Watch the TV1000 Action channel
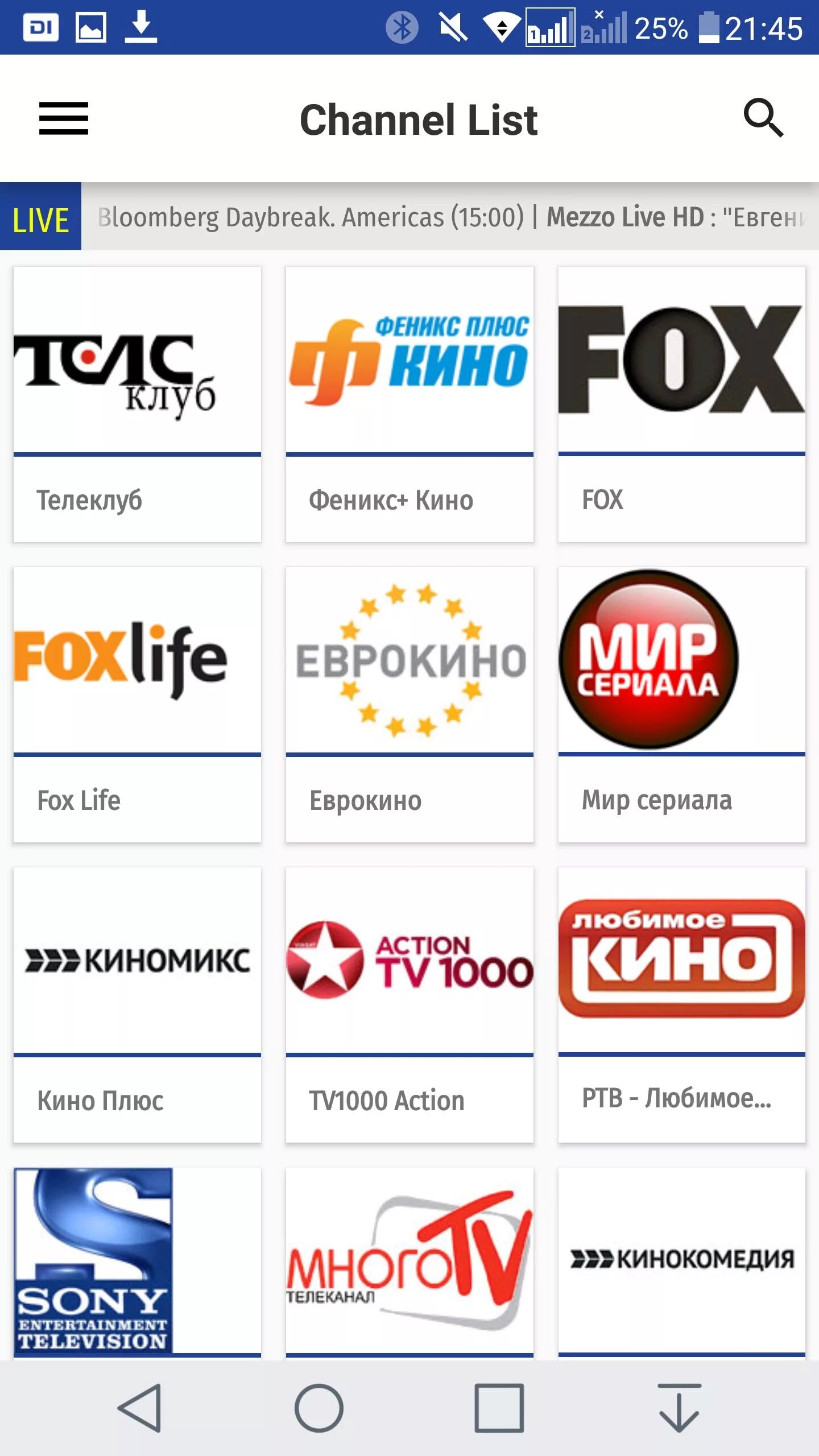Screen dimensions: 819x1456 tap(409, 1005)
